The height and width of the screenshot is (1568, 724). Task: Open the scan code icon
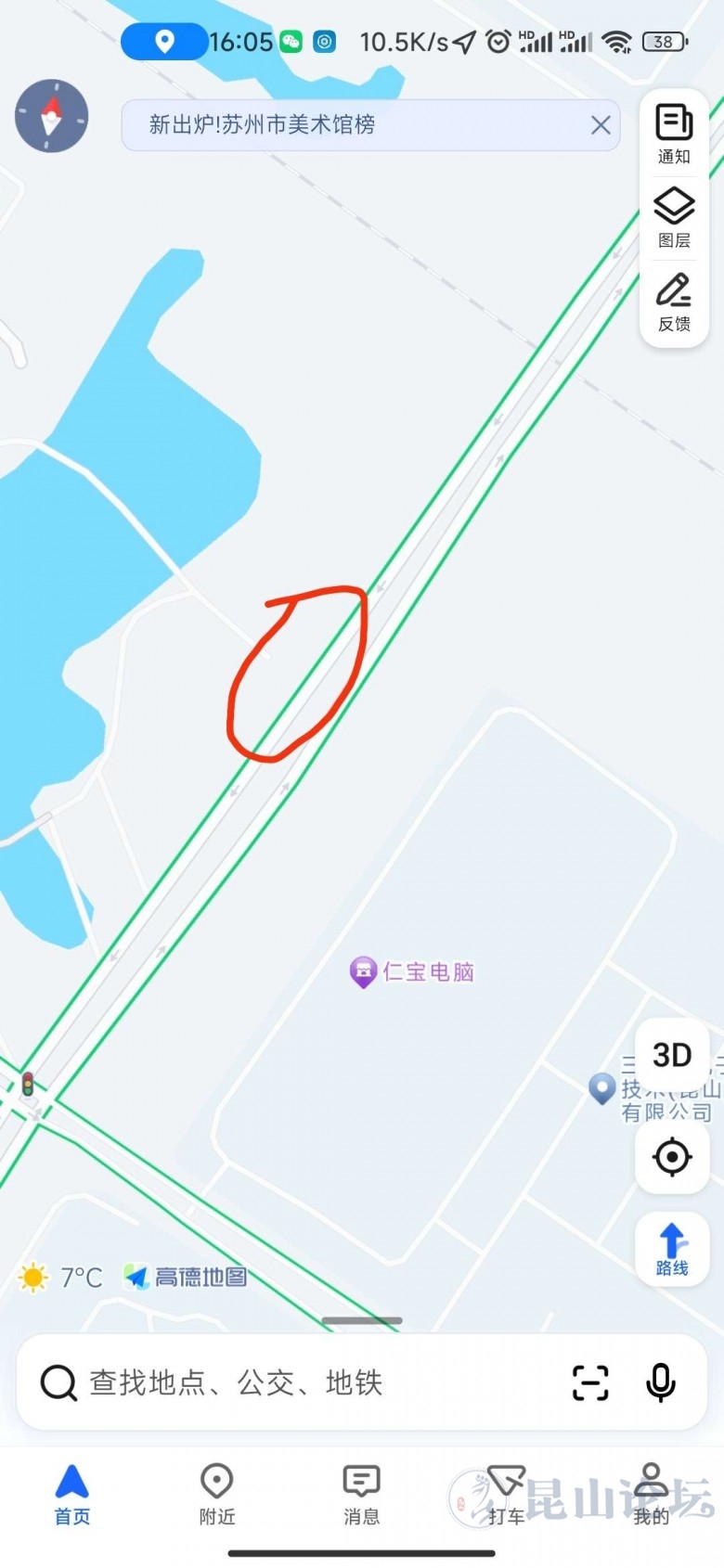pyautogui.click(x=590, y=1382)
